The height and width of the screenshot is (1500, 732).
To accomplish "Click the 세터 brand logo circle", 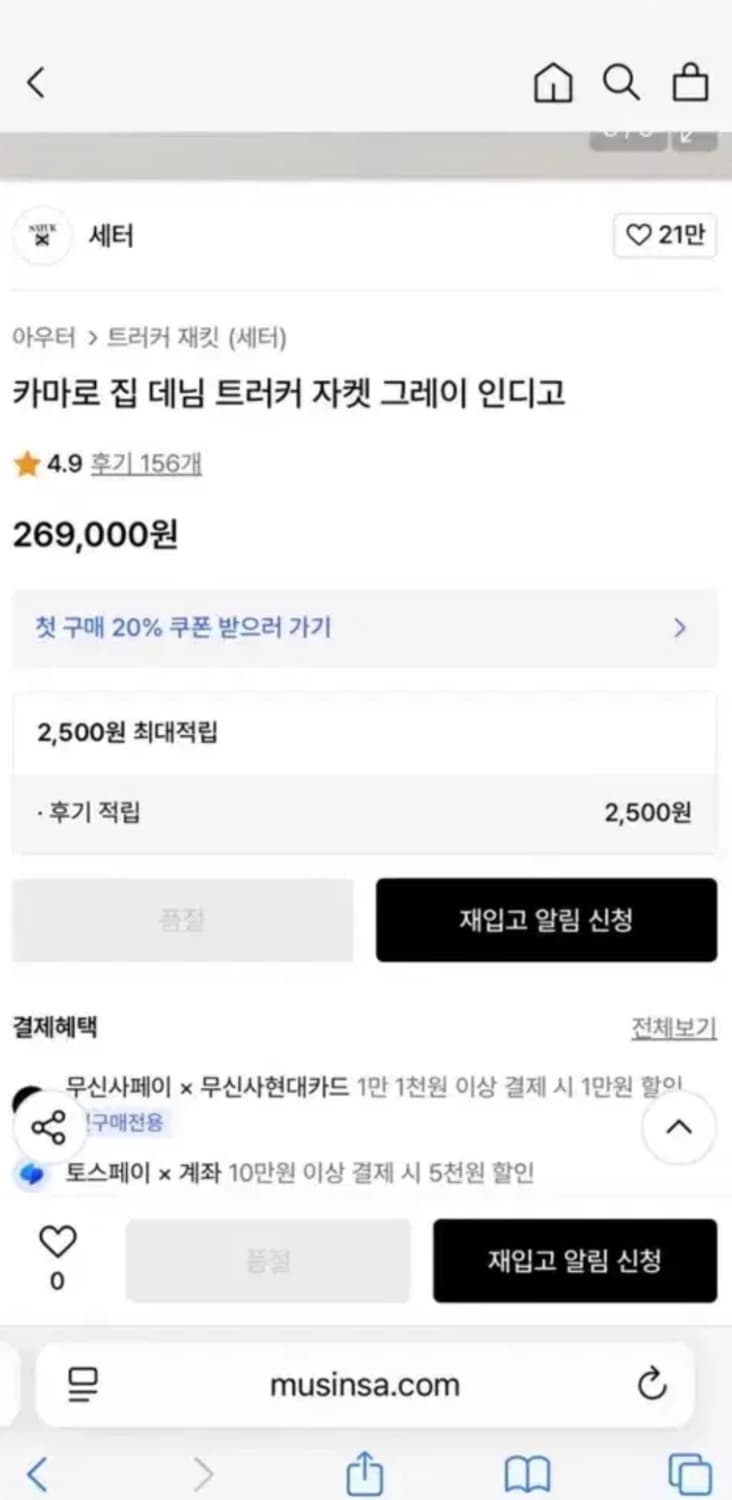I will [41, 236].
